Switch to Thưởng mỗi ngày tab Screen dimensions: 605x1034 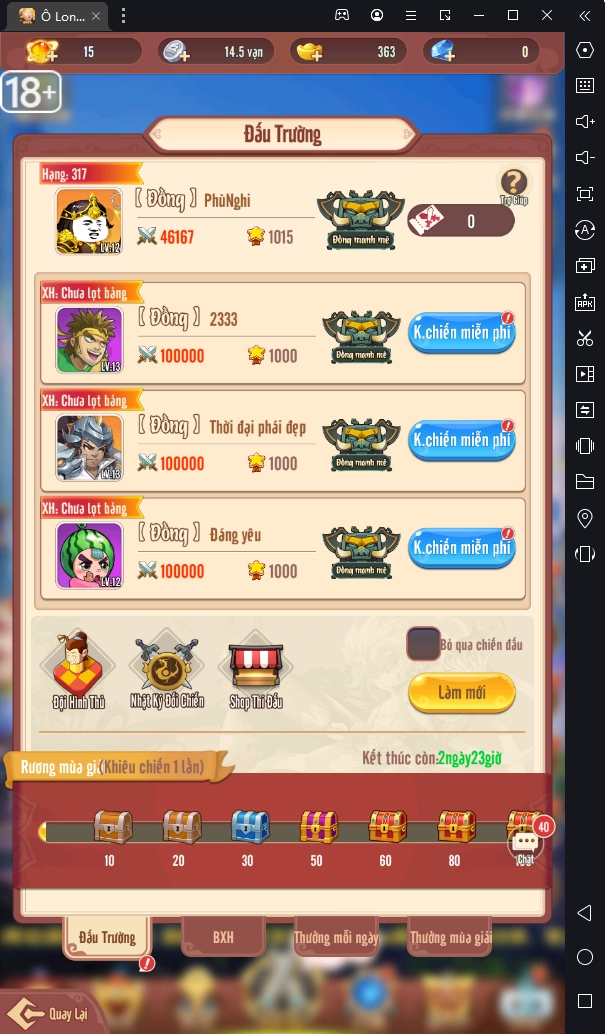pyautogui.click(x=336, y=938)
